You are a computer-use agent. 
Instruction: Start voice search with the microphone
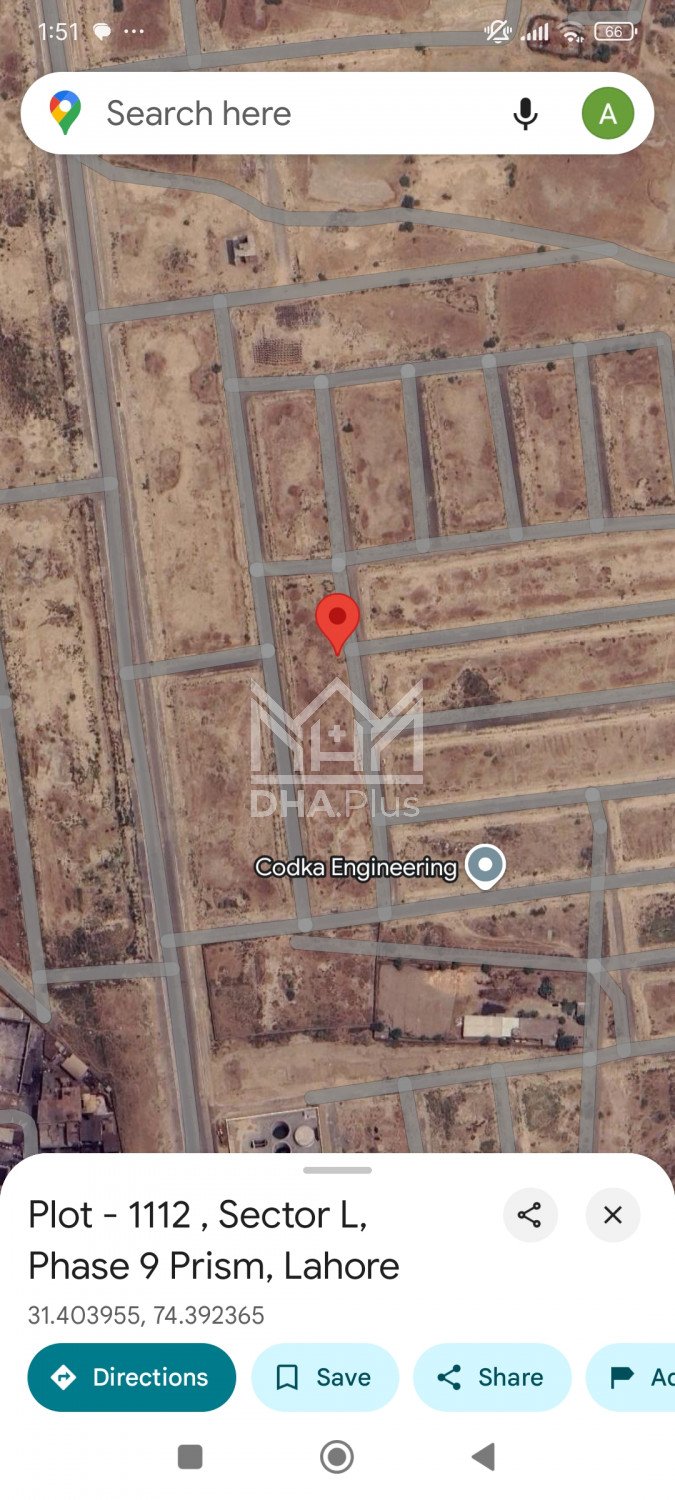pos(525,114)
